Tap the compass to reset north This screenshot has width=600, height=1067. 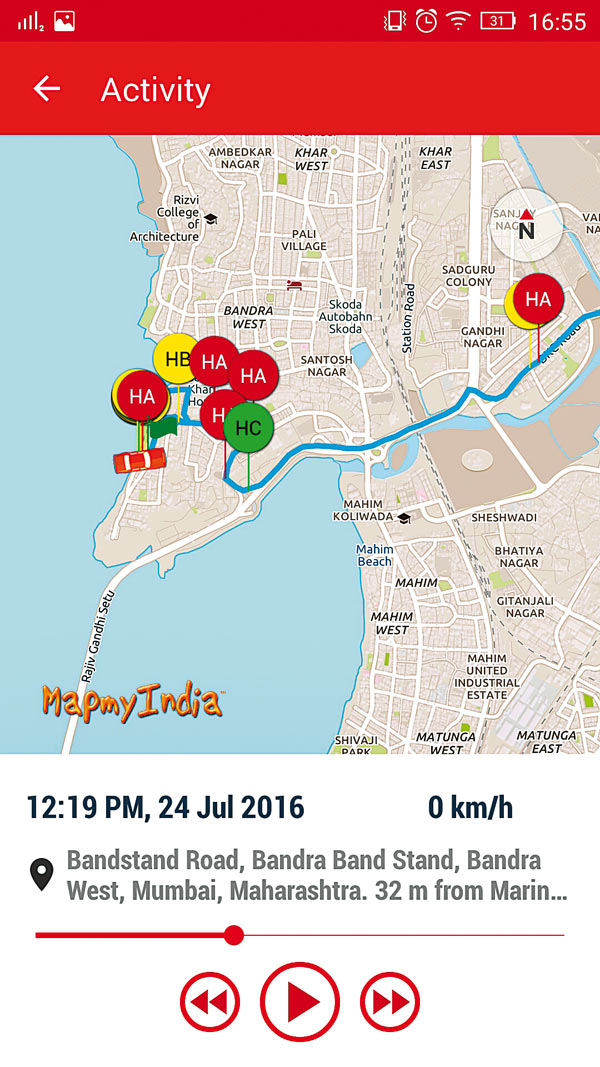coord(527,225)
